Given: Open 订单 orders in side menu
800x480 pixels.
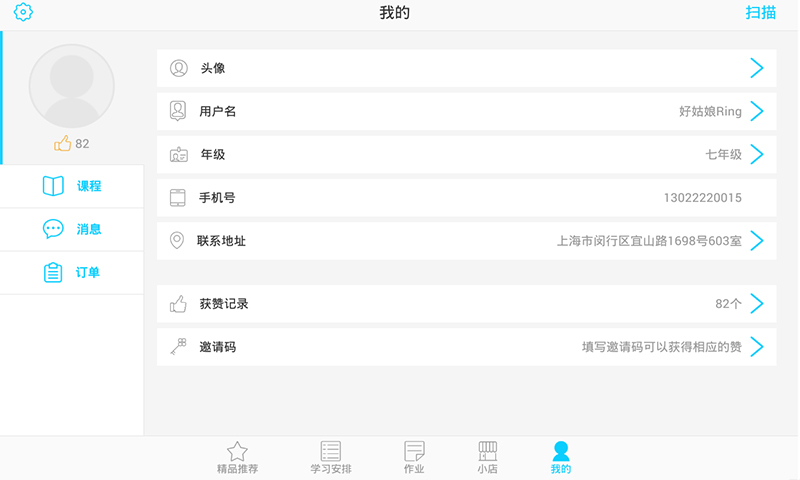Looking at the screenshot, I should click(x=72, y=272).
